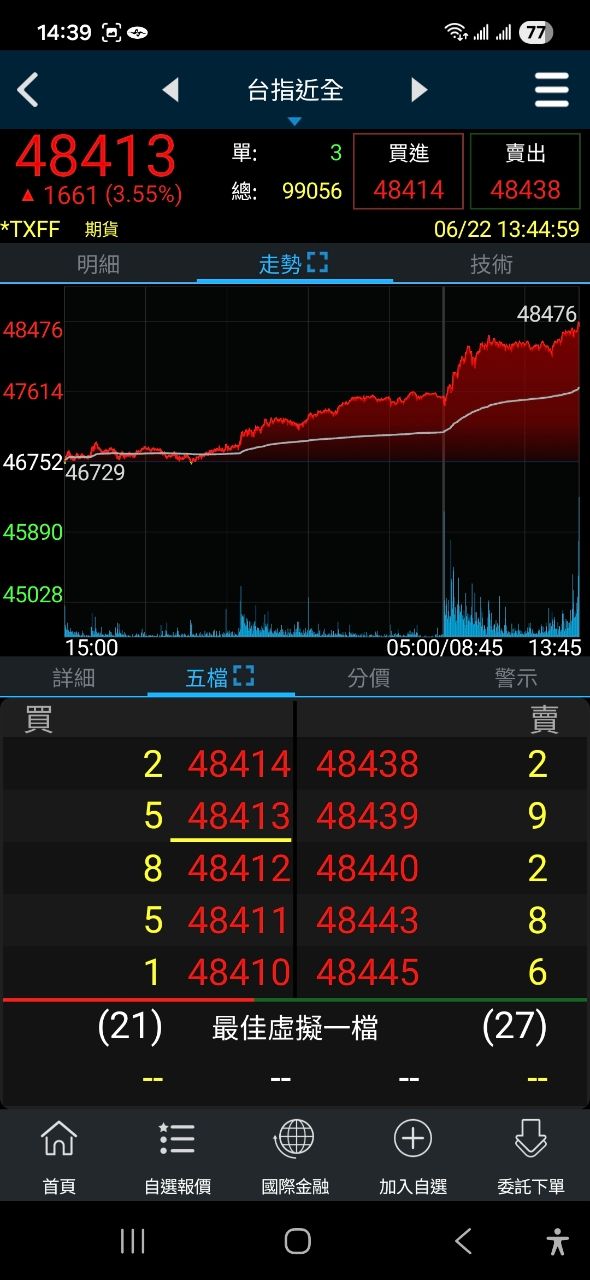Switch to the 明細 tab
The width and height of the screenshot is (590, 1280).
[98, 264]
